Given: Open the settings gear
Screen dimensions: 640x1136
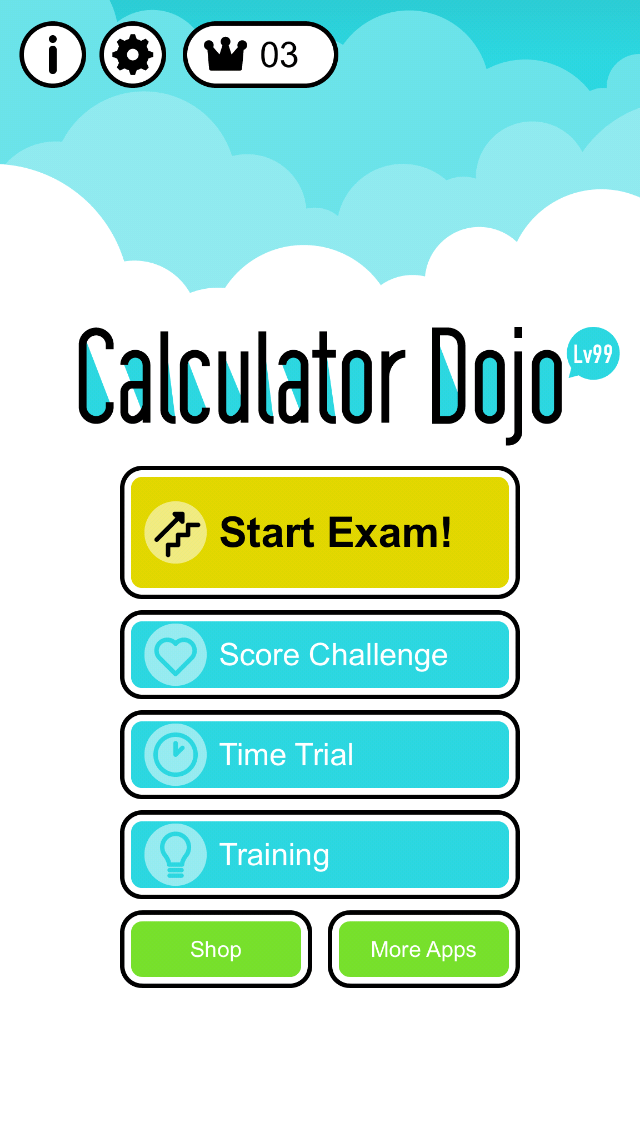Looking at the screenshot, I should pyautogui.click(x=133, y=54).
